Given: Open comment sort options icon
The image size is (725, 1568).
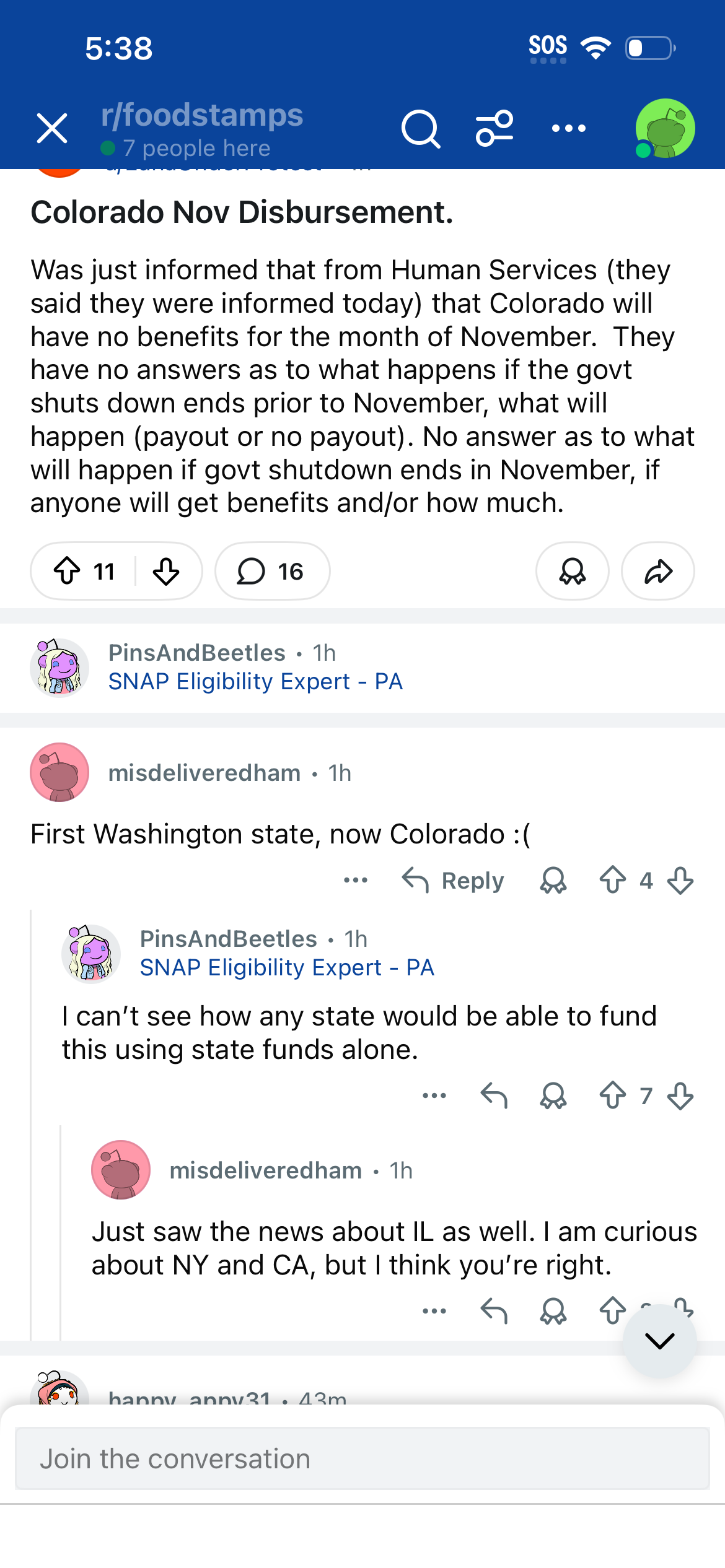Looking at the screenshot, I should click(494, 129).
